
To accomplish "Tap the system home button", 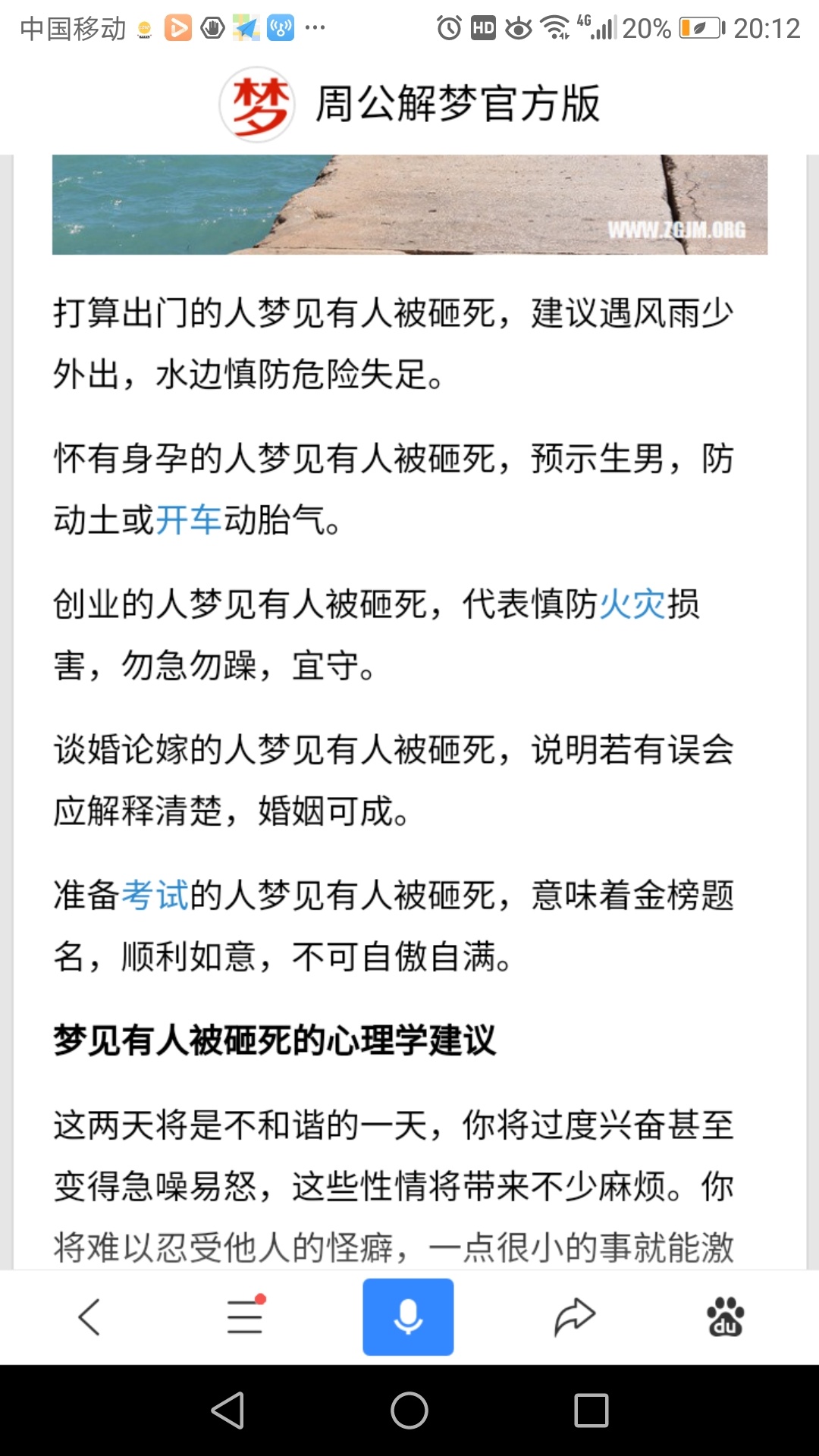I will pos(409,1410).
